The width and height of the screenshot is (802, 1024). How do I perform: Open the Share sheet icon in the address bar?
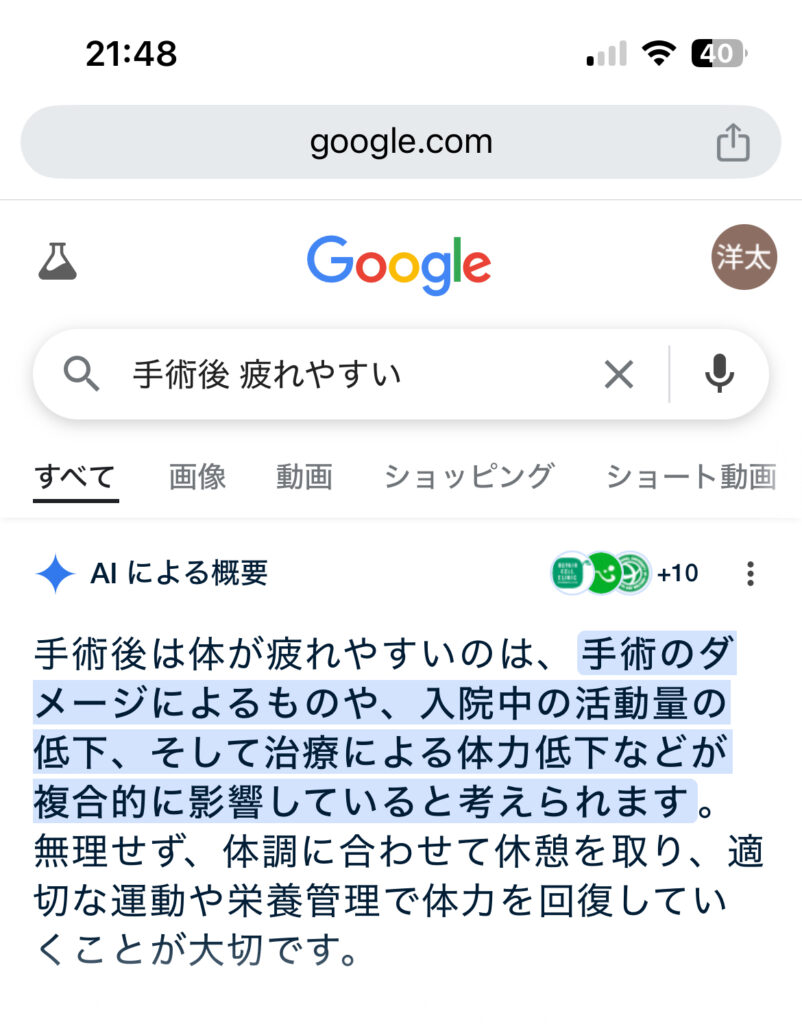tap(735, 141)
